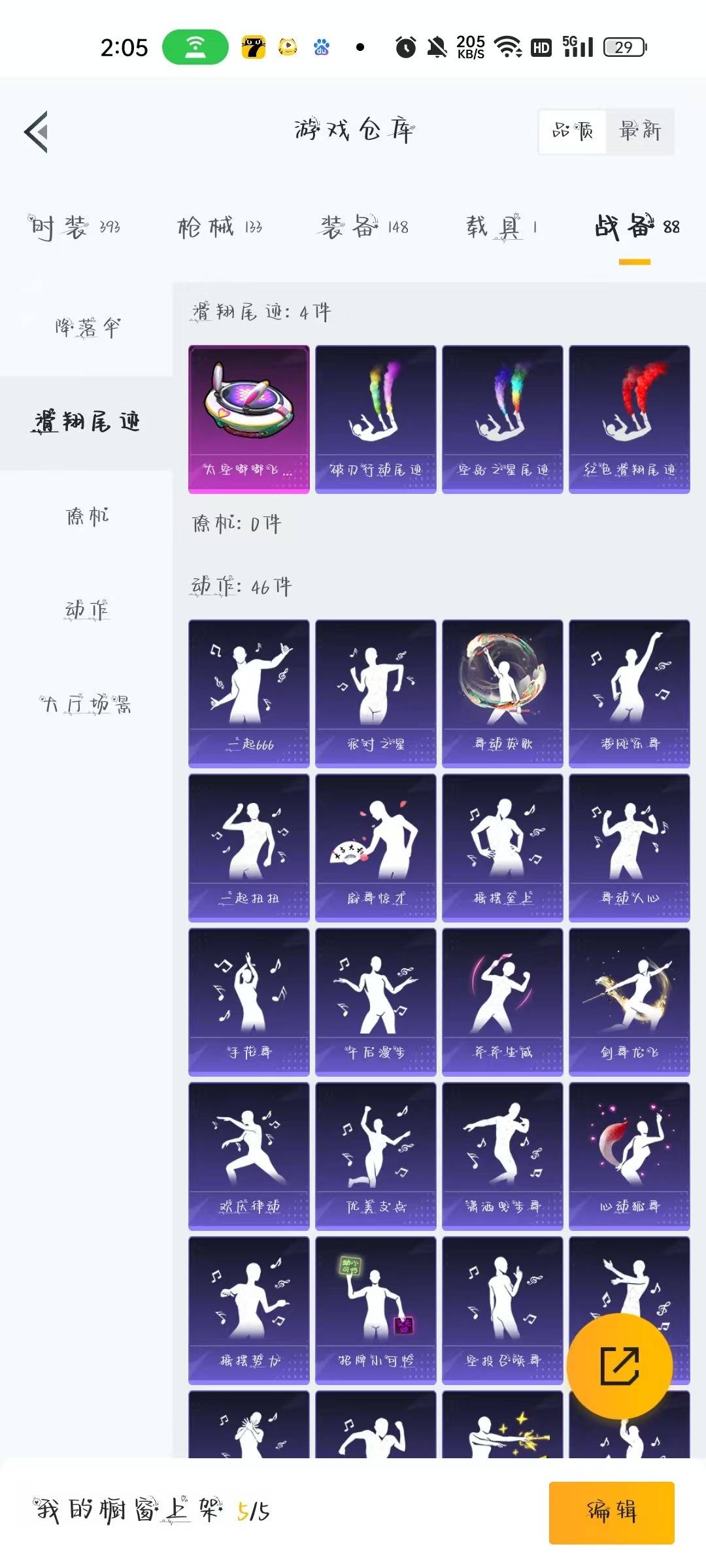Switch to the 枪械 tab
This screenshot has width=706, height=1568.
point(220,227)
